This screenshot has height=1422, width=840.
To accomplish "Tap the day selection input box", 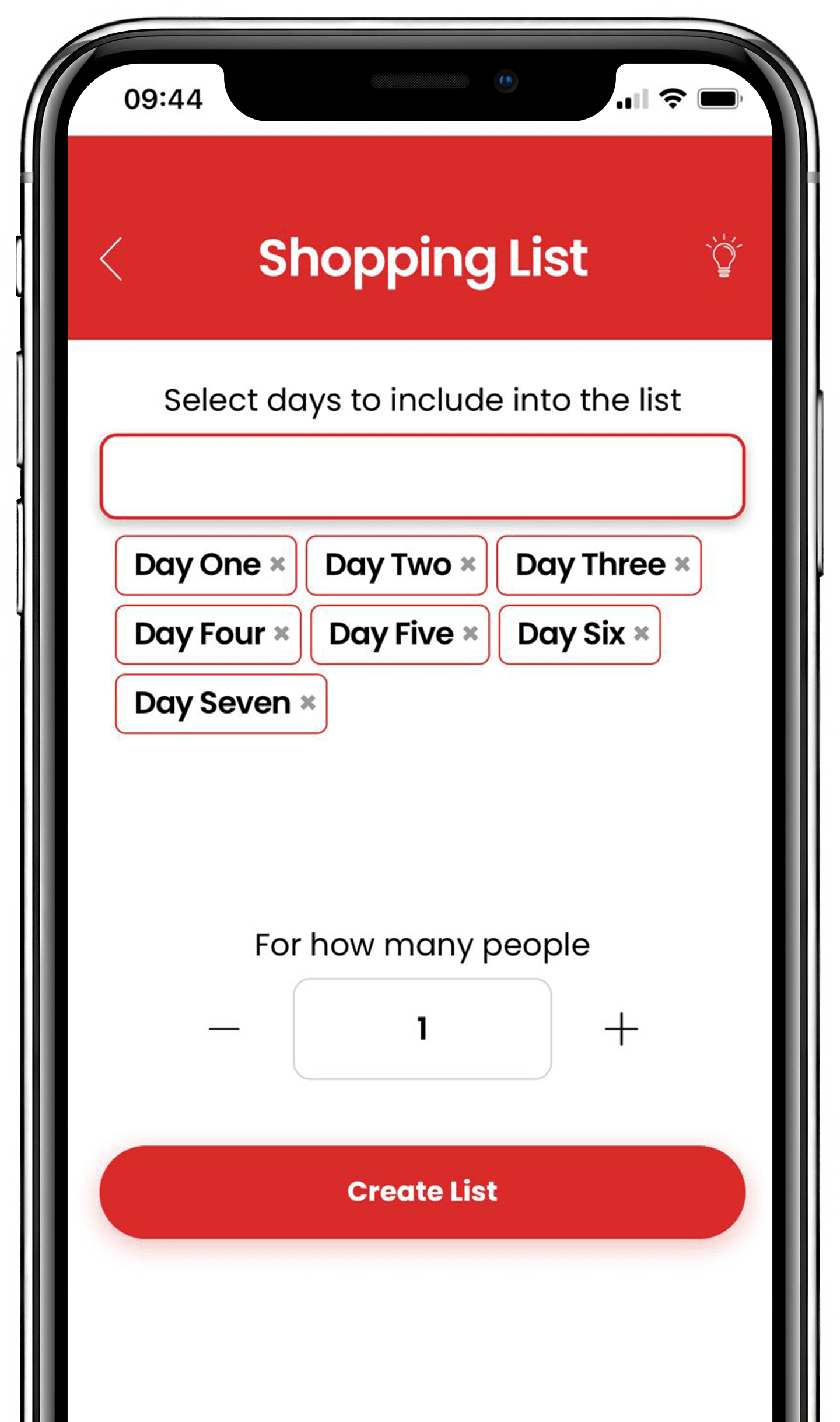I will 422,476.
